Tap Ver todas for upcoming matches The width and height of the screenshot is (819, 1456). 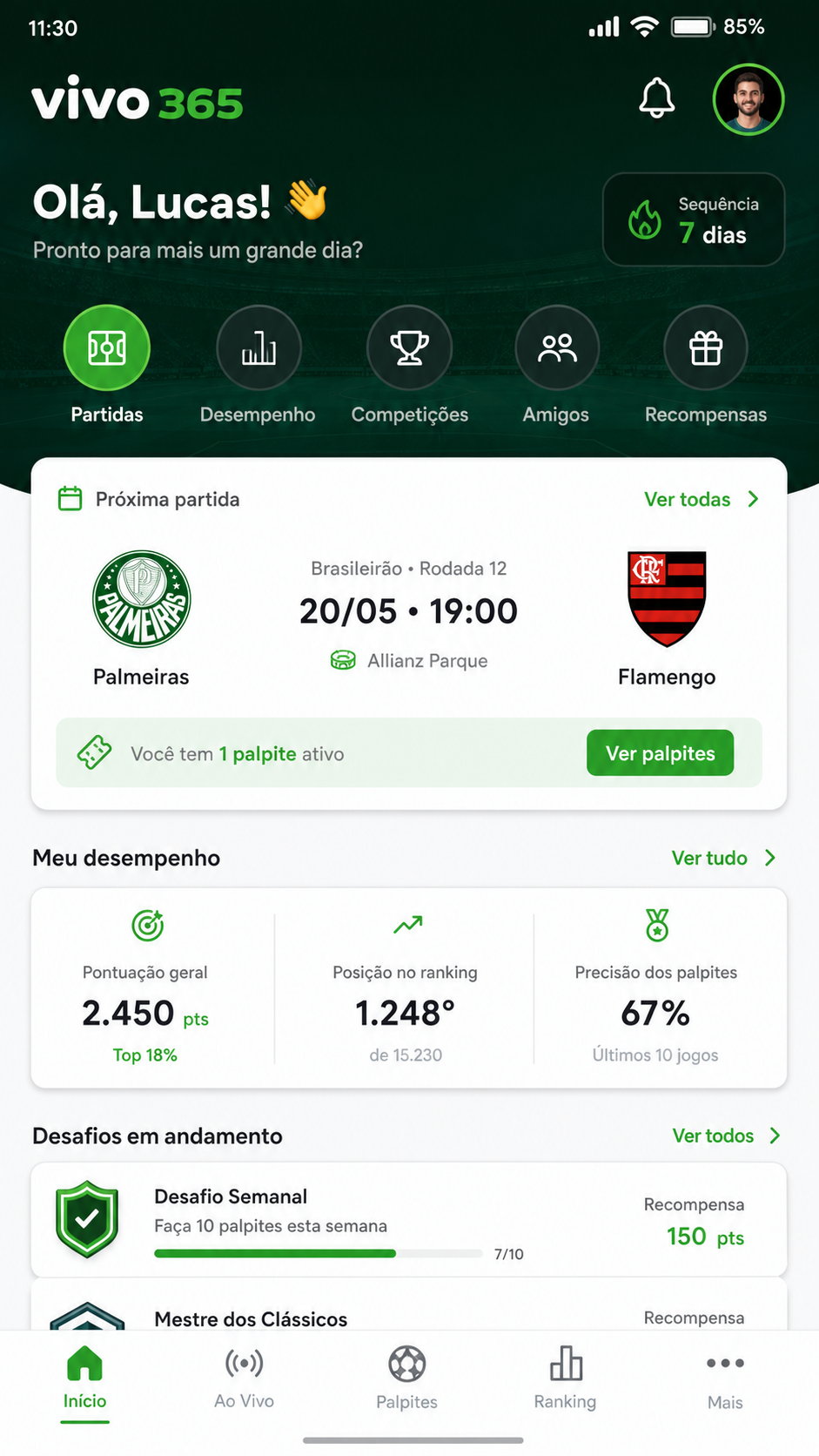pyautogui.click(x=702, y=499)
